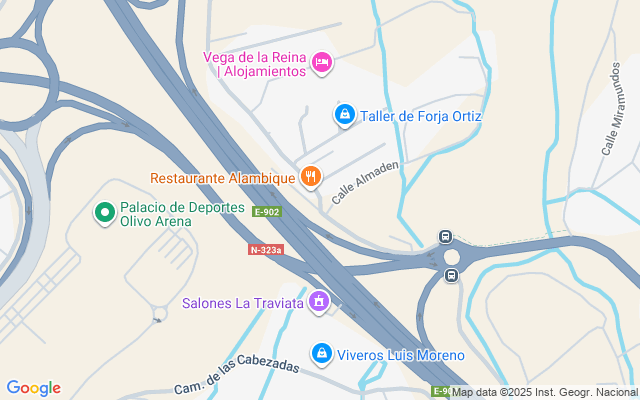Tap the Restaurante Alambique marker
Image resolution: width=640 pixels, height=400 pixels.
coord(311,177)
